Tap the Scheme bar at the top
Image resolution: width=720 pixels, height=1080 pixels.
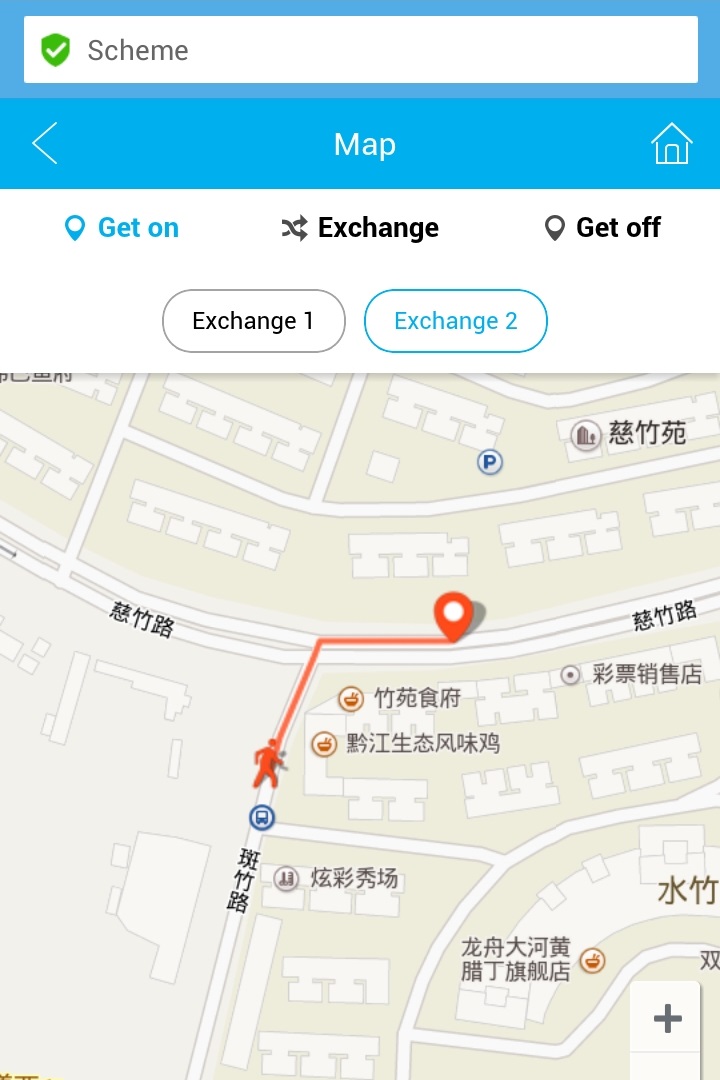point(360,50)
